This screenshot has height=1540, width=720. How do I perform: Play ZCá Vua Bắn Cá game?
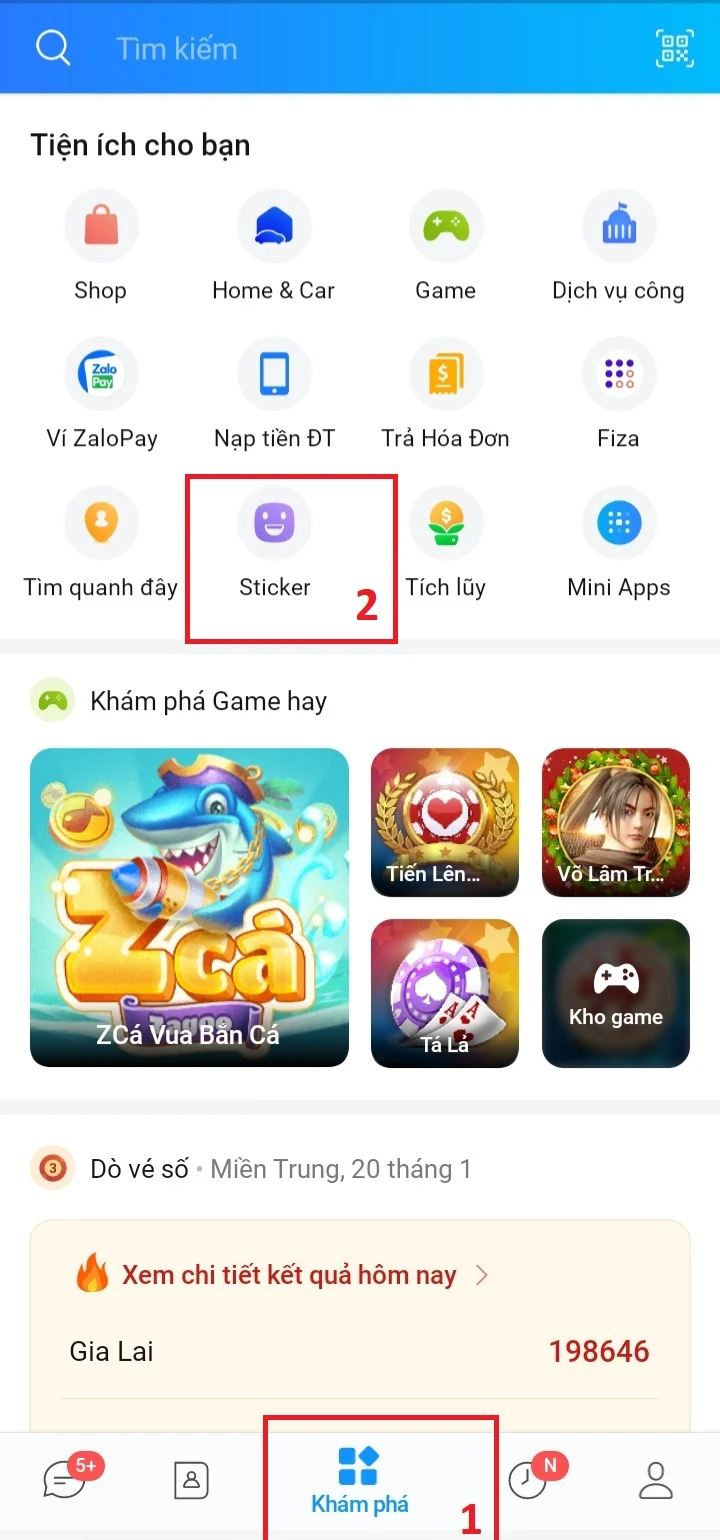pos(189,907)
